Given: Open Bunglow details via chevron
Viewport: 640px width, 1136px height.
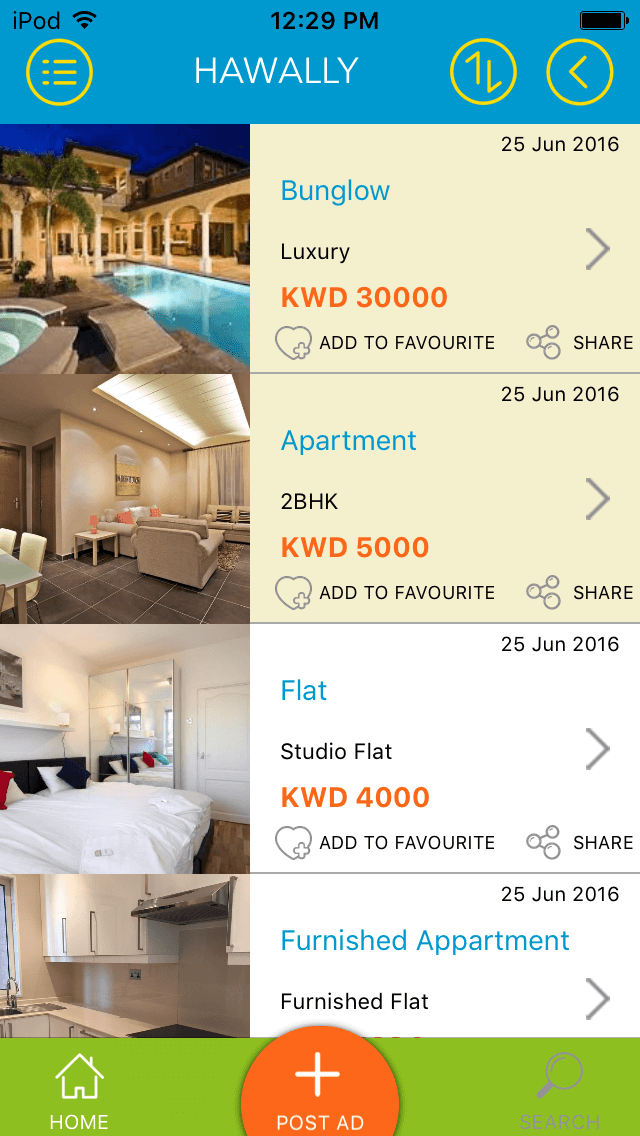Looking at the screenshot, I should 597,249.
